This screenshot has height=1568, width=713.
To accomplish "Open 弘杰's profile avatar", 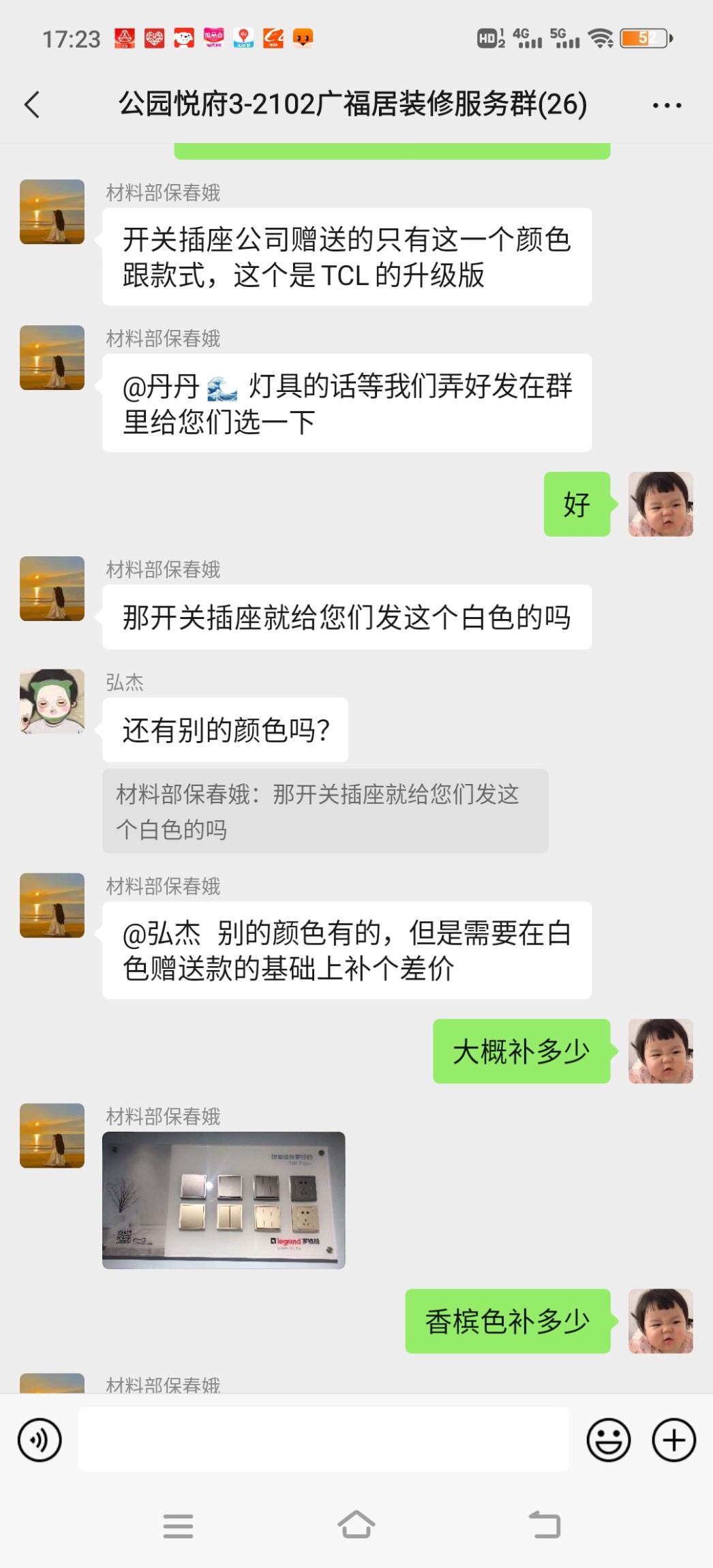I will pos(52,701).
